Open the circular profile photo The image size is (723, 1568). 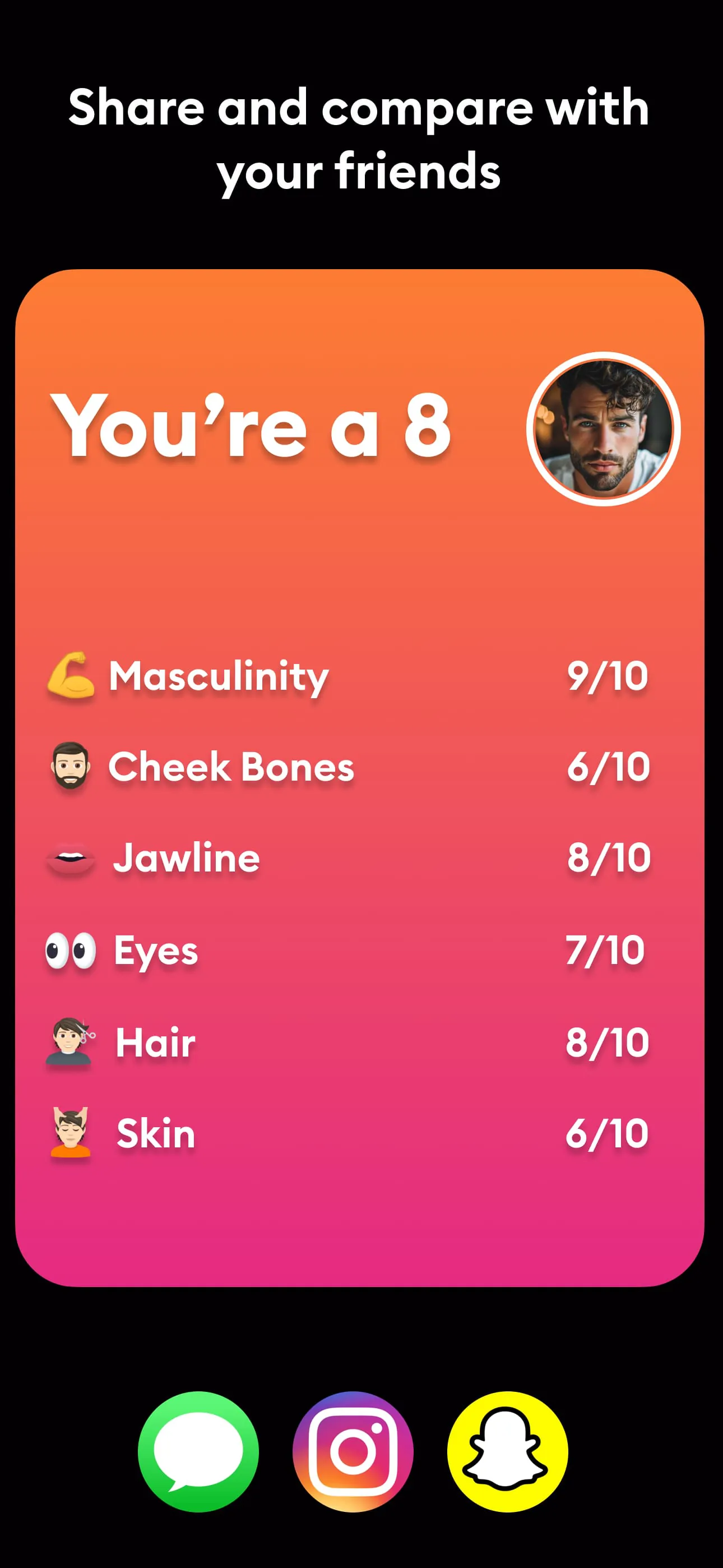tap(603, 426)
